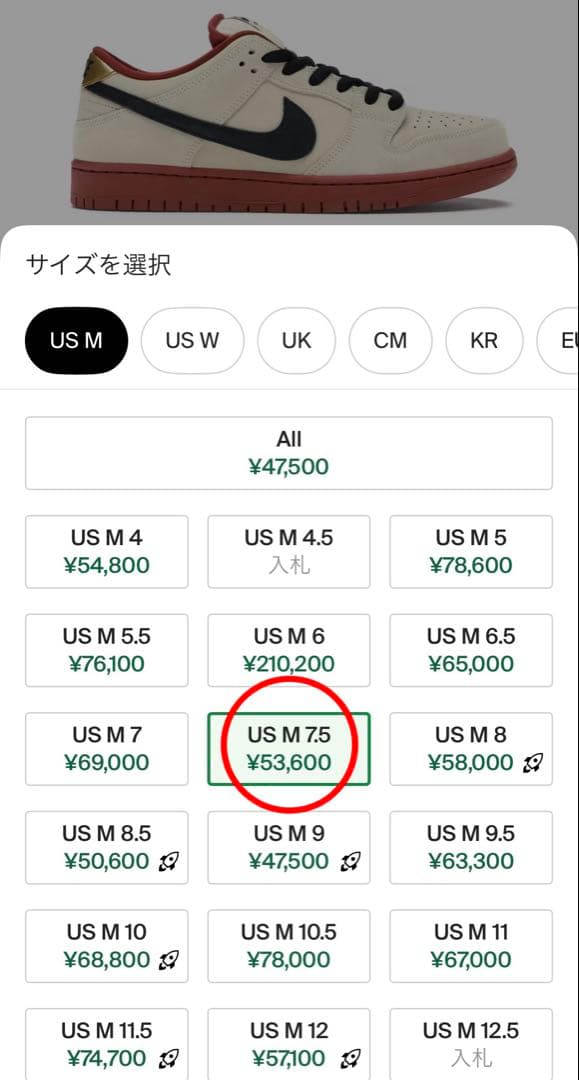Select size US M 6

click(x=289, y=650)
